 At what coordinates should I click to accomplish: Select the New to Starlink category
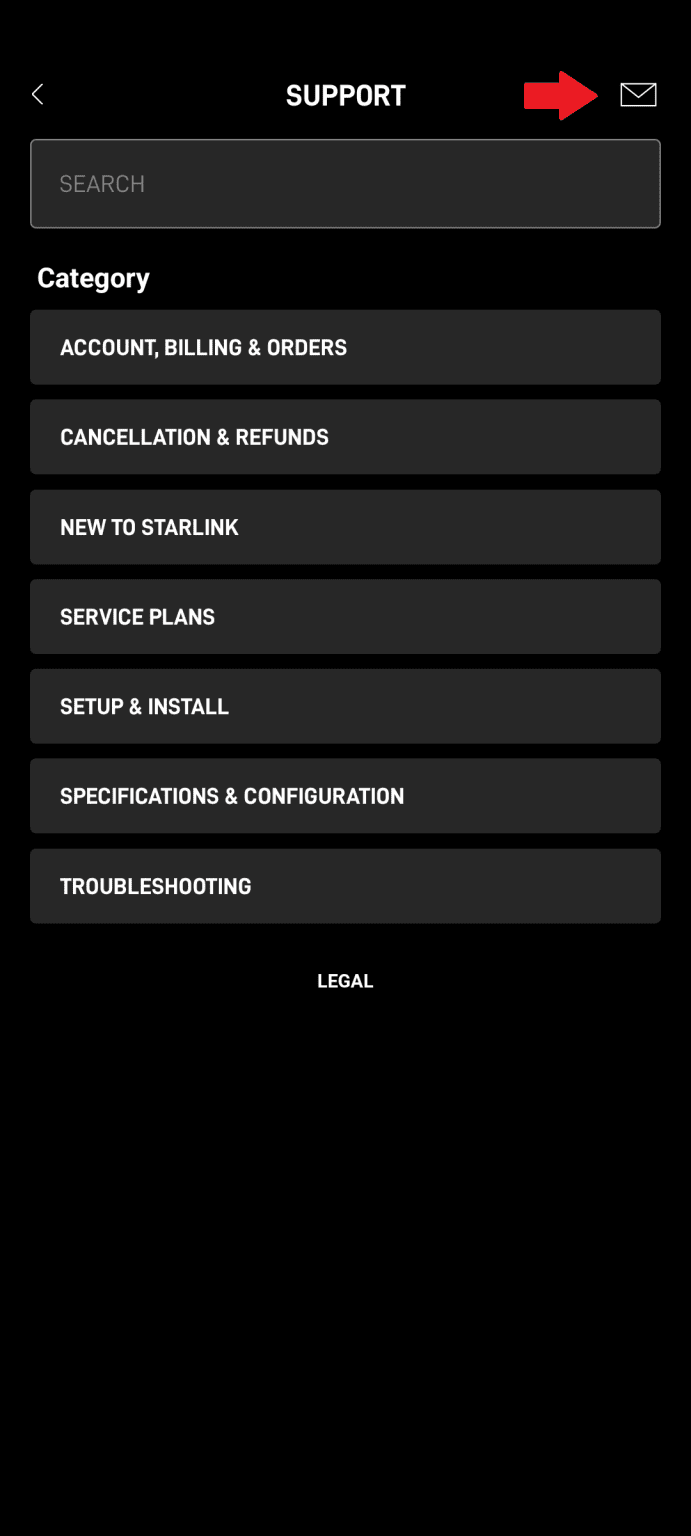(x=345, y=527)
